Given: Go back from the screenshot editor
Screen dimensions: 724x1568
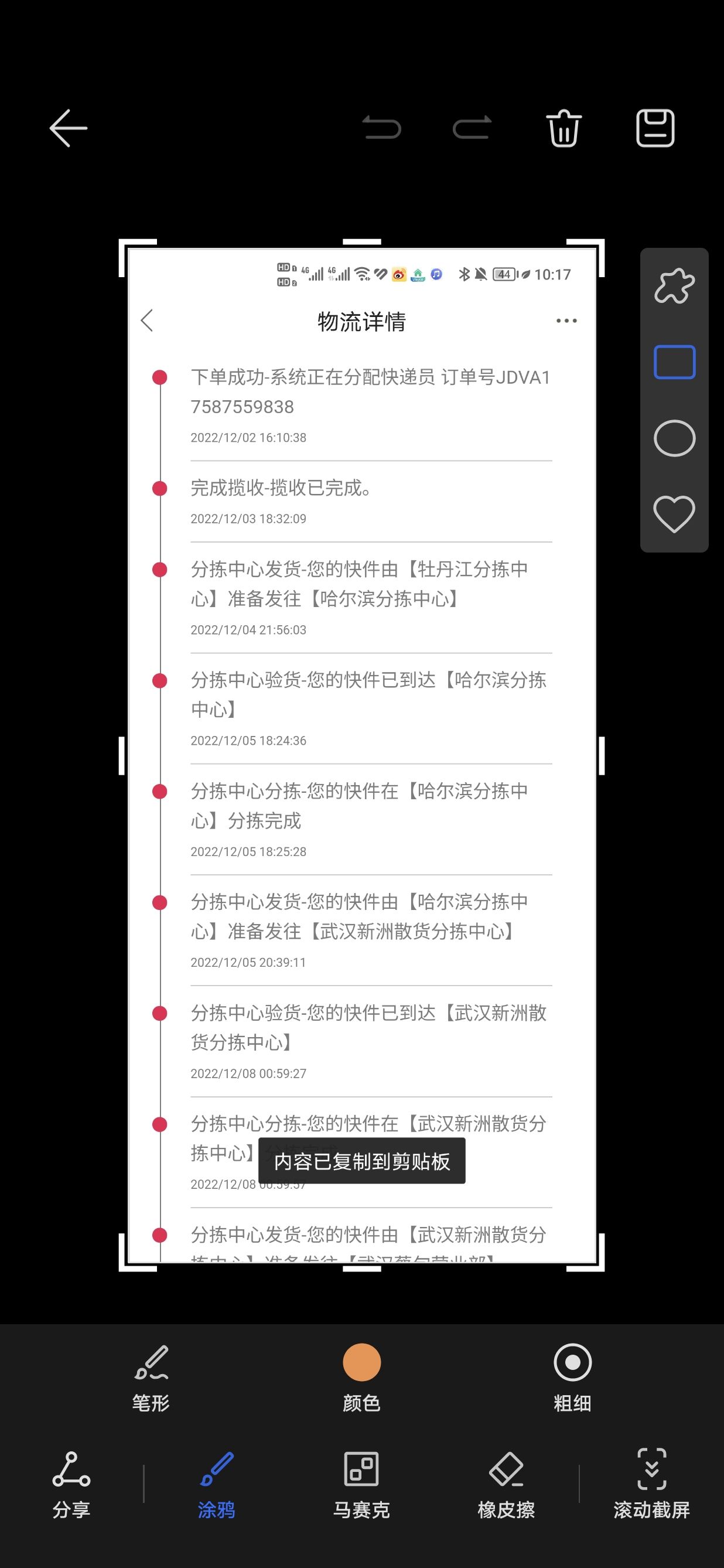Looking at the screenshot, I should 68,128.
